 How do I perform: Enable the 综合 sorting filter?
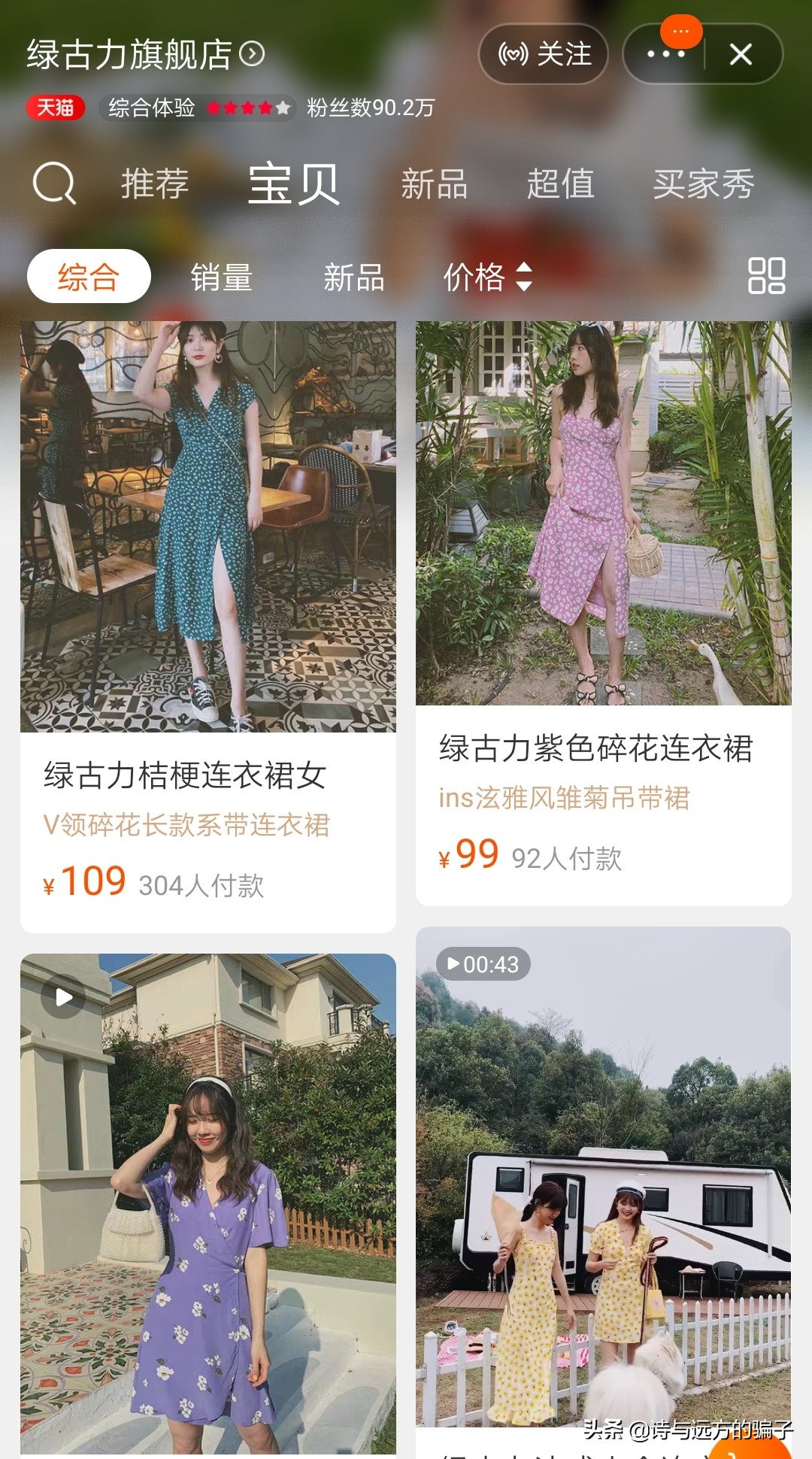88,278
